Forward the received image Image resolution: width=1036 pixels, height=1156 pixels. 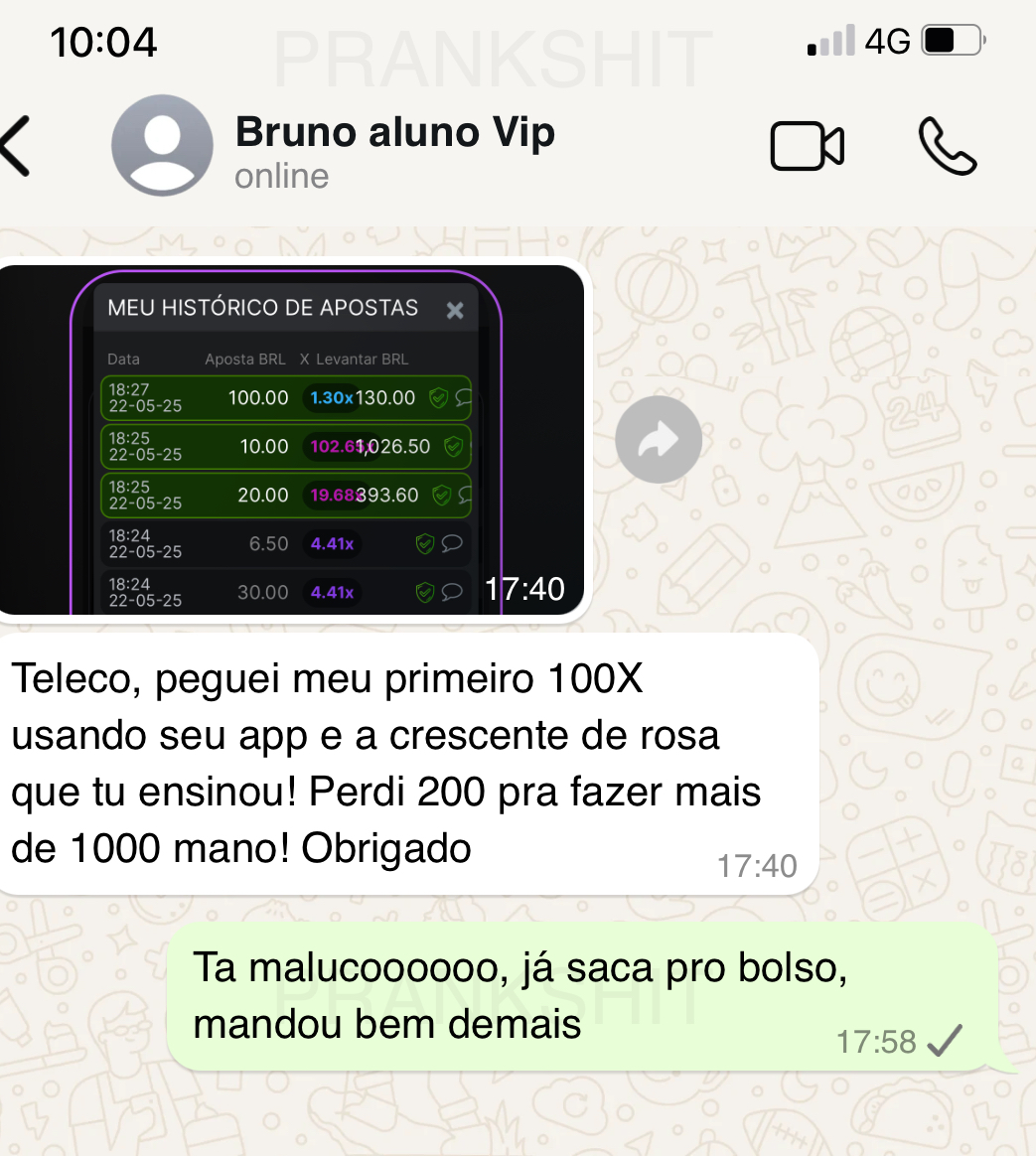(658, 440)
